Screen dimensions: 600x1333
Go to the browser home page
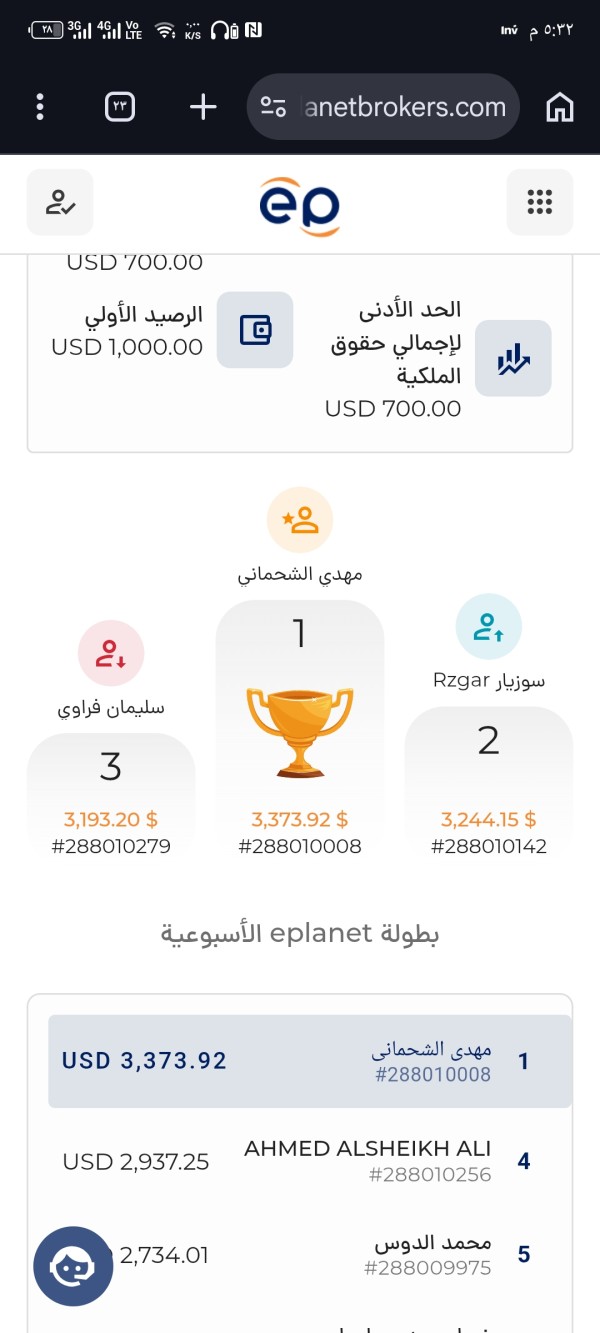(x=560, y=107)
